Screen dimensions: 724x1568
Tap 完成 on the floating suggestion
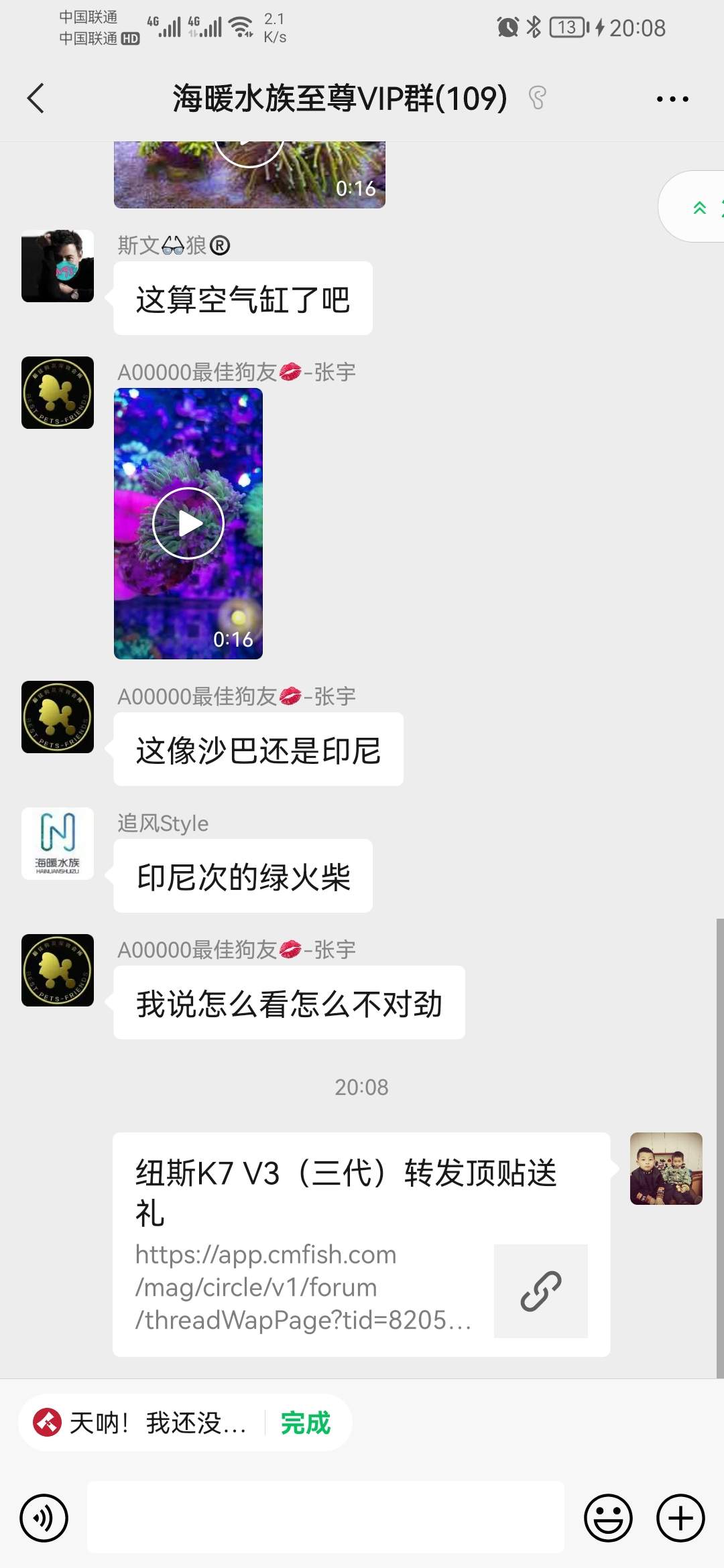click(306, 1423)
